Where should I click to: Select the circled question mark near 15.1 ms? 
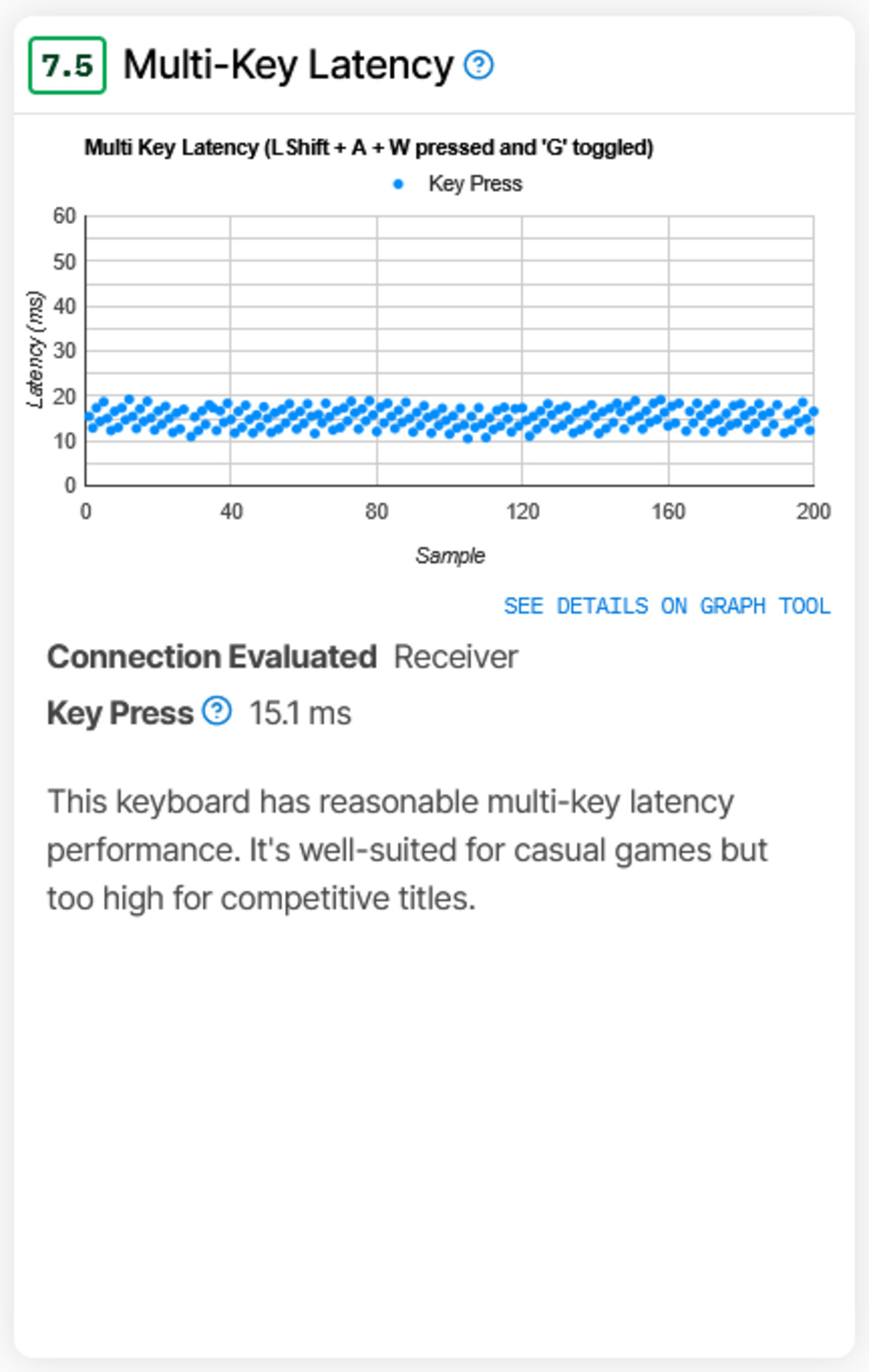tap(216, 711)
